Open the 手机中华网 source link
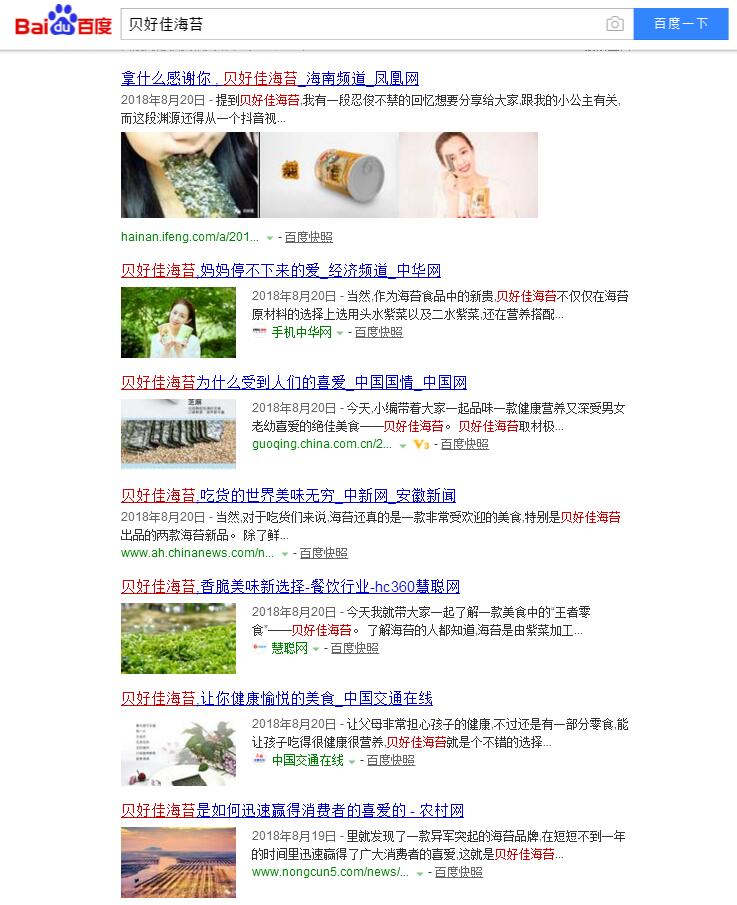 coord(301,332)
